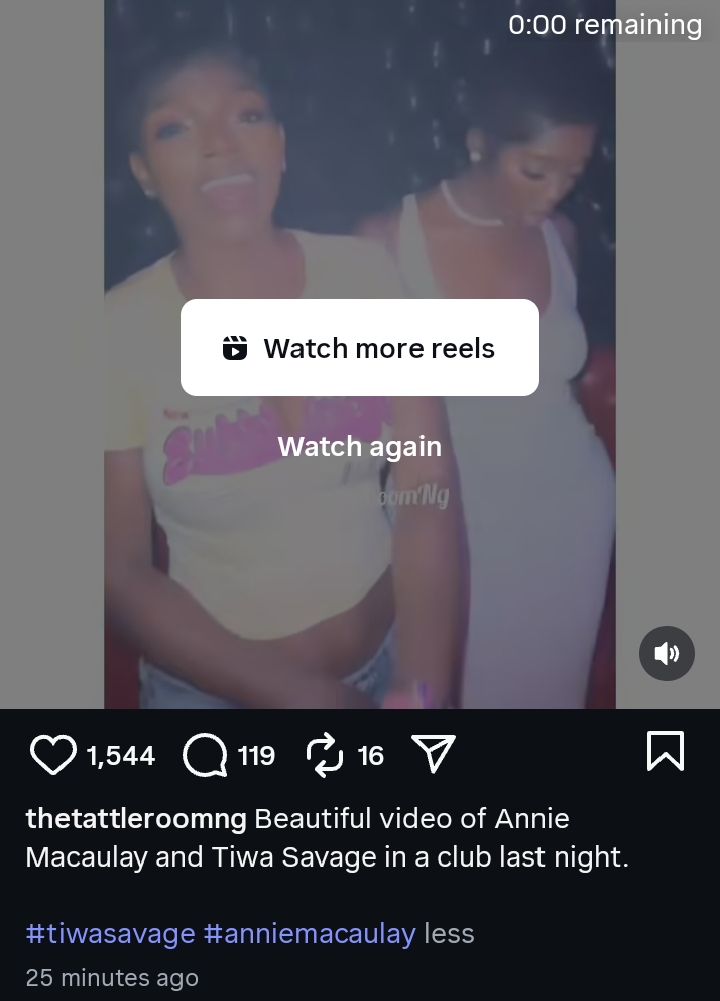Mute the reel's sound

click(667, 653)
